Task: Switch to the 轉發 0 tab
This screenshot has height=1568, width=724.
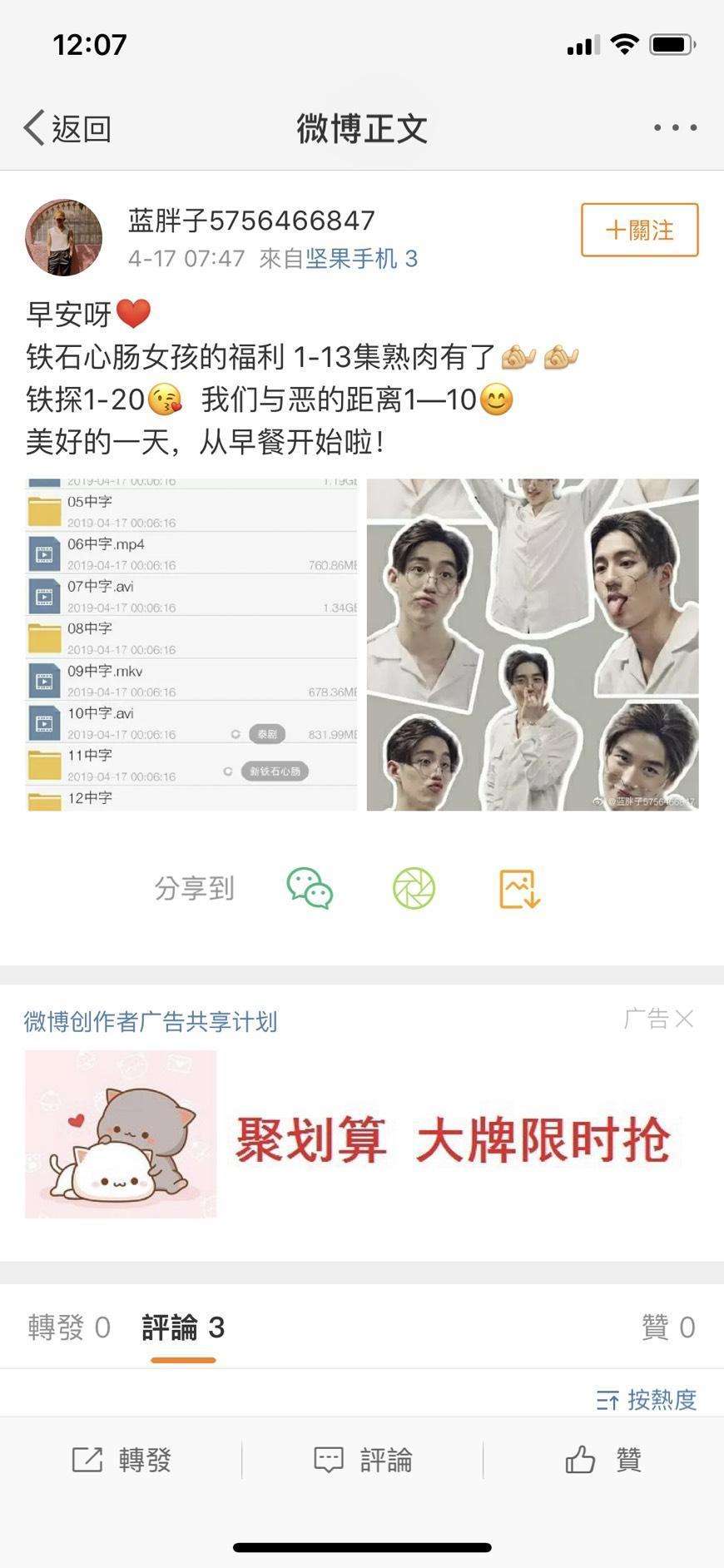Action: (69, 1327)
